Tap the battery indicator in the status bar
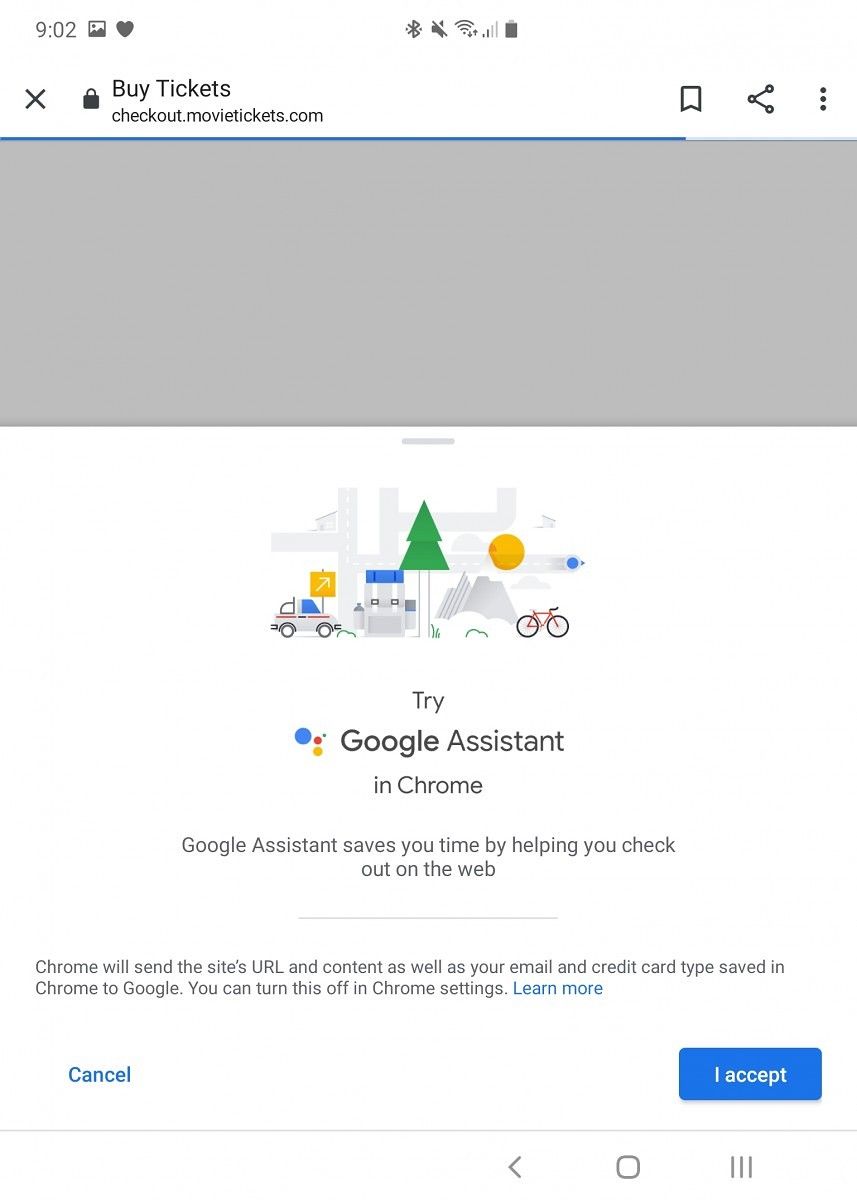 coord(510,29)
